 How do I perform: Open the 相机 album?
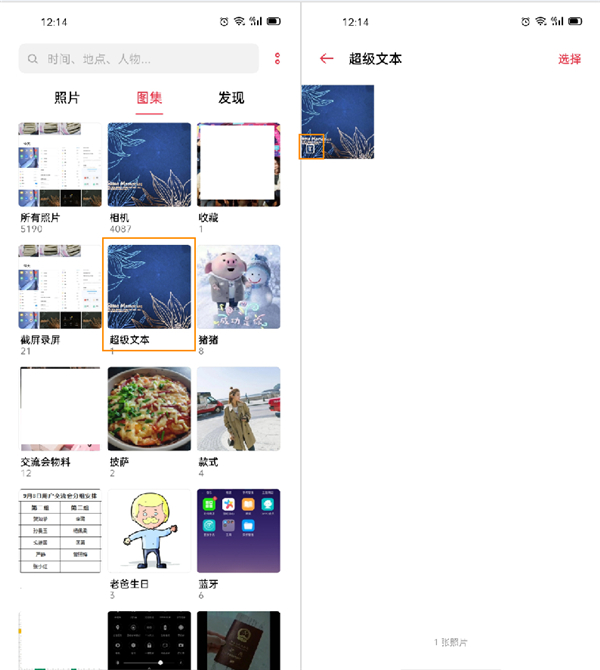tap(149, 165)
